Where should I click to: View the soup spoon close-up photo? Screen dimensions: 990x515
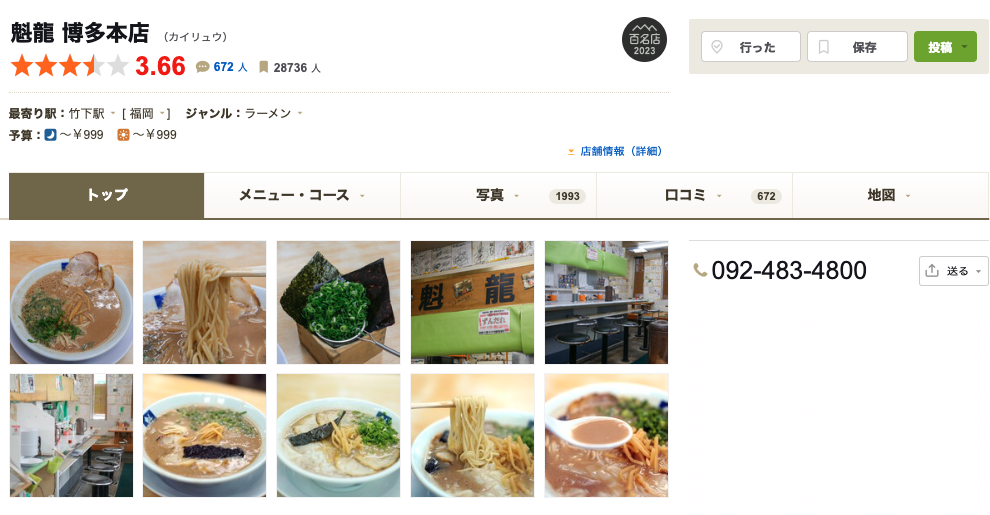point(606,435)
